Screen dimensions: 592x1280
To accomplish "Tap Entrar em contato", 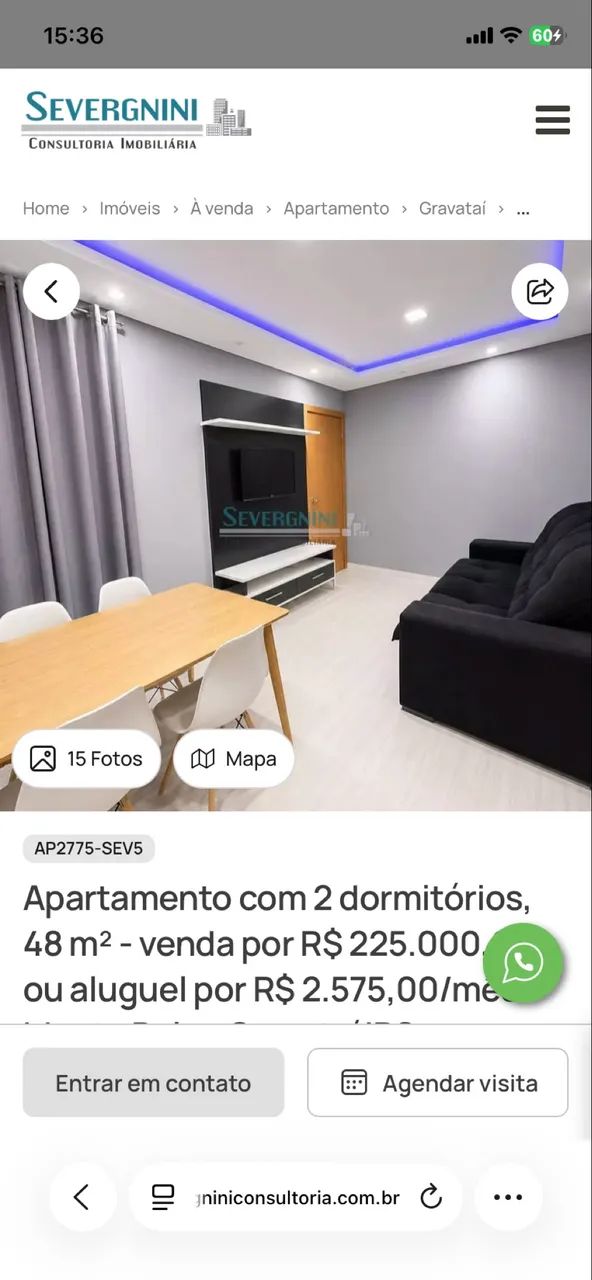I will point(153,1083).
